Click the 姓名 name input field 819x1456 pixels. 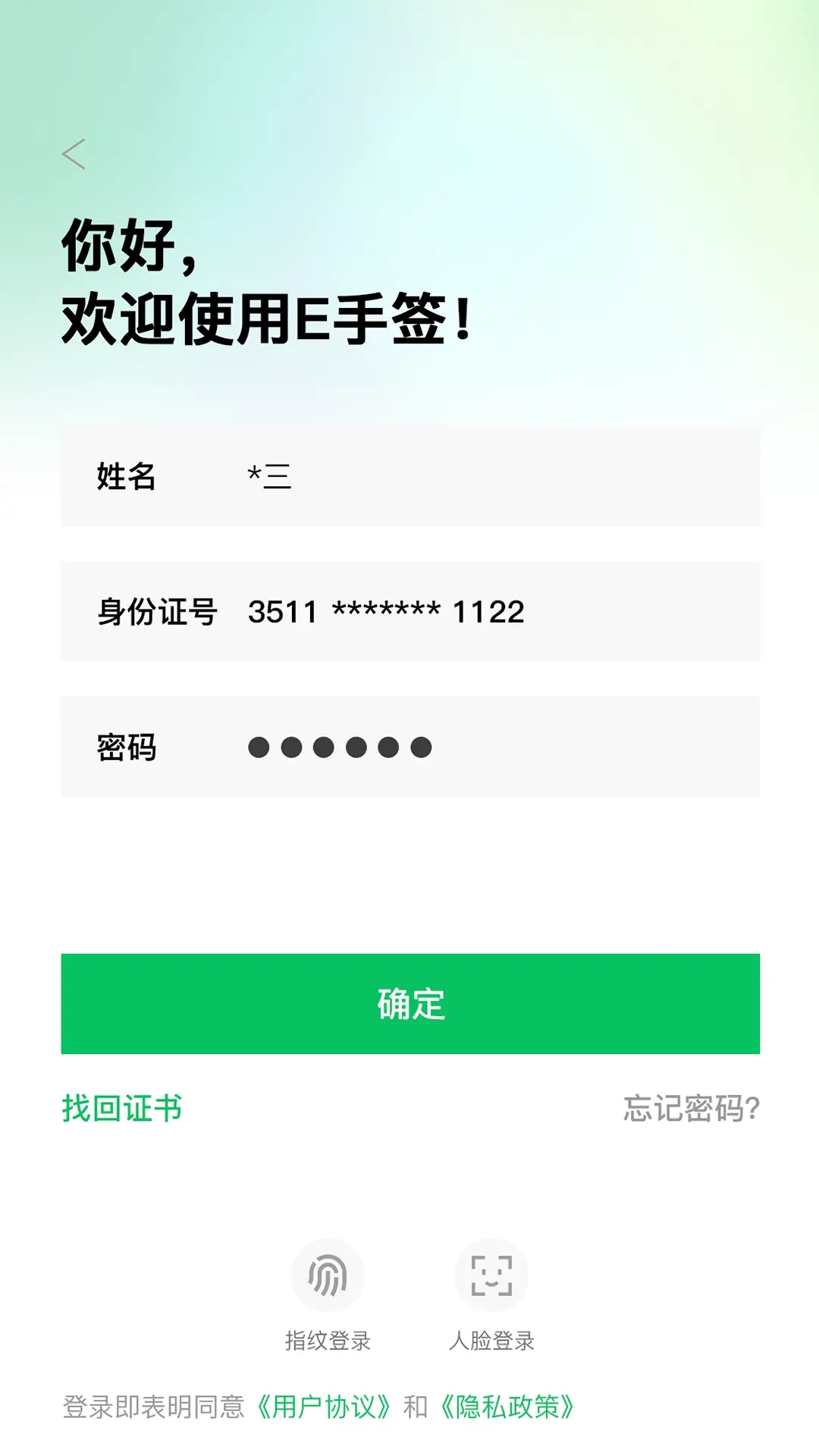click(x=409, y=476)
